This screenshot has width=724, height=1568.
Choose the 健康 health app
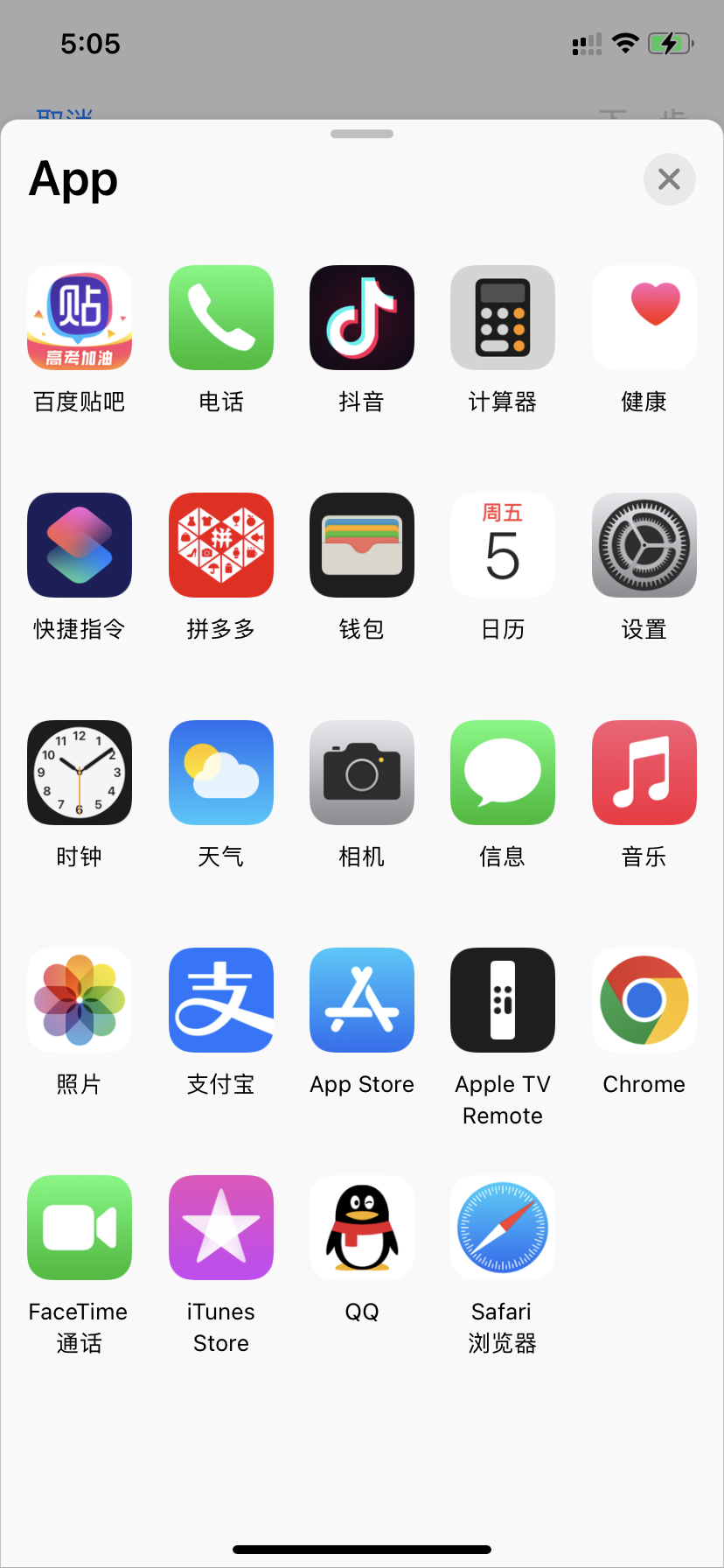tap(644, 318)
